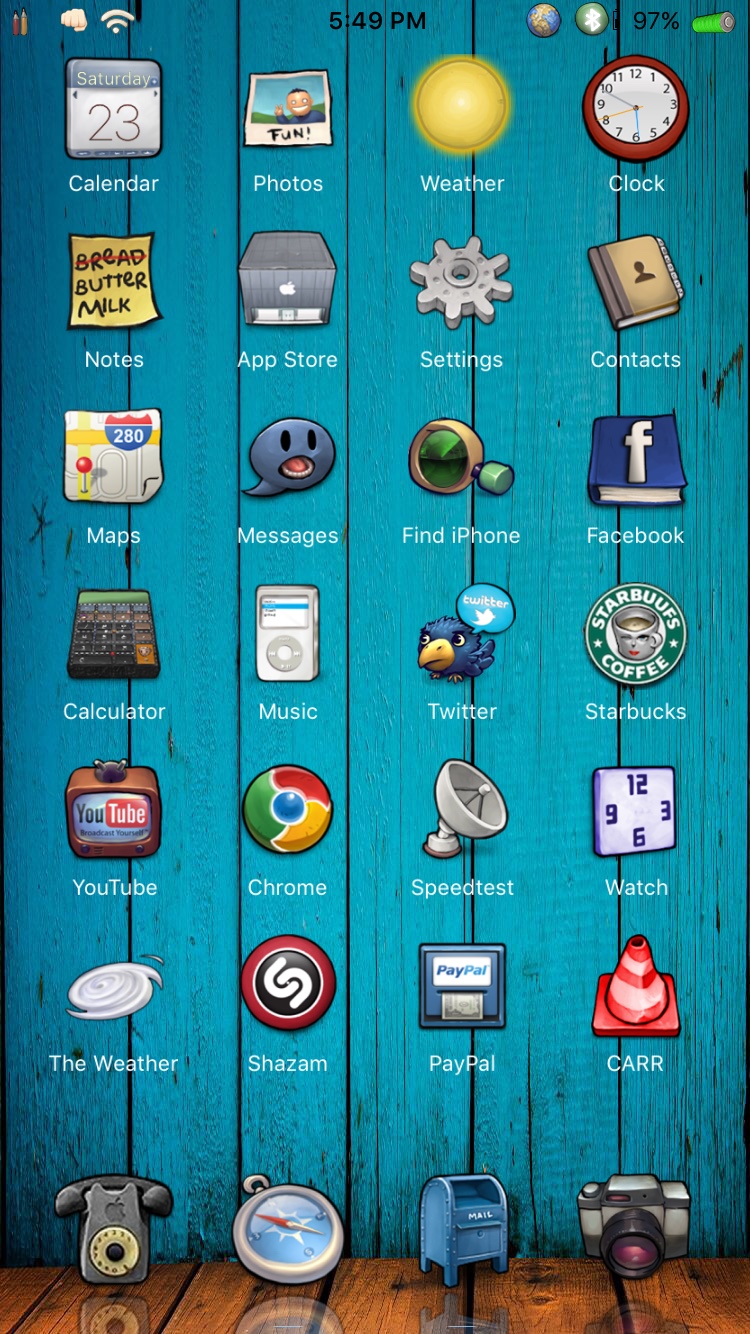The width and height of the screenshot is (750, 1334).
Task: Open the sun Weather app
Action: [x=462, y=106]
